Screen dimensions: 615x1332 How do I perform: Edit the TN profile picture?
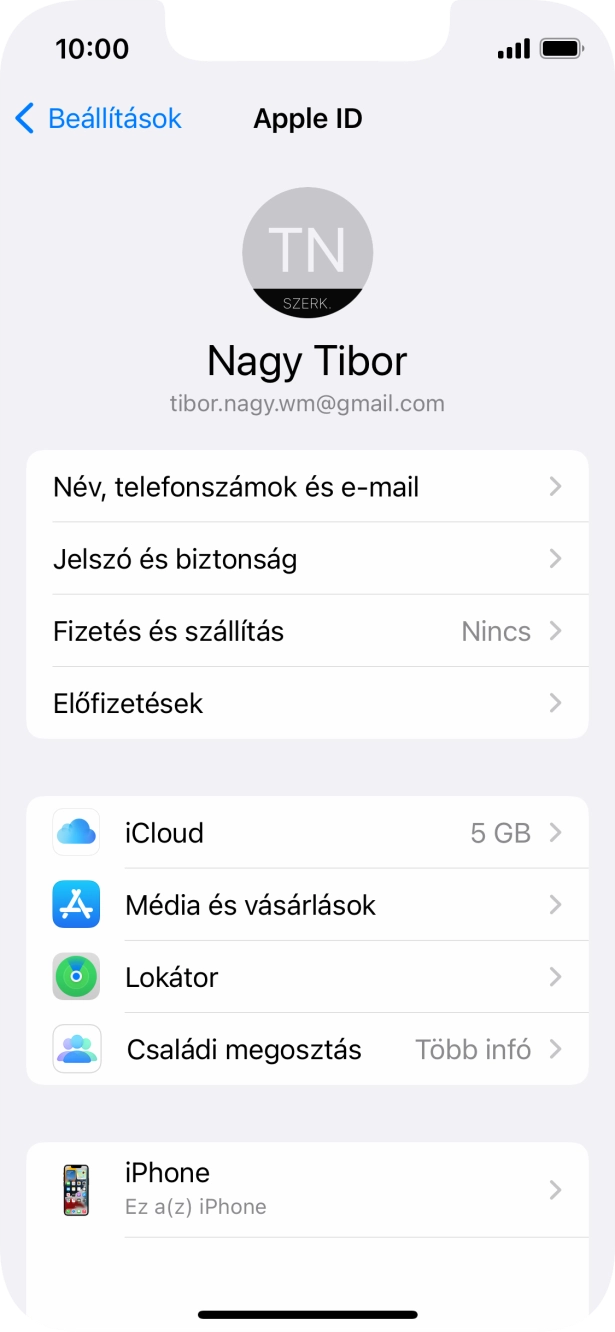[308, 253]
